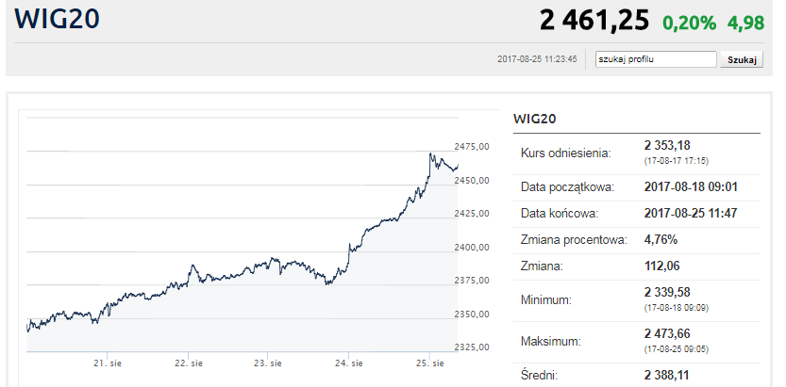Tap the szukaj profilu search field
Image resolution: width=786 pixels, height=387 pixels.
pyautogui.click(x=656, y=59)
